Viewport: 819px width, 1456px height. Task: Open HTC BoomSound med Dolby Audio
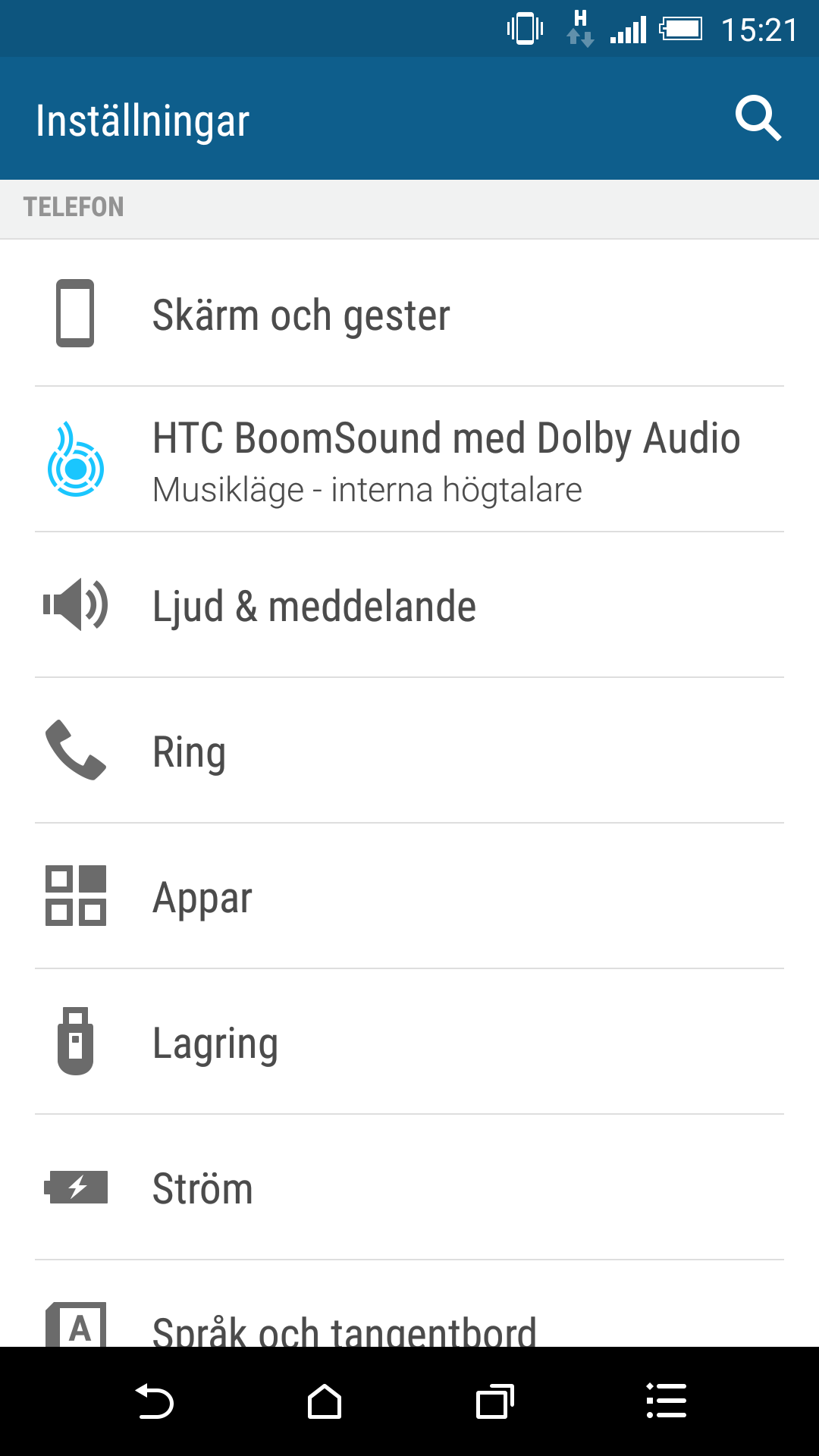409,460
